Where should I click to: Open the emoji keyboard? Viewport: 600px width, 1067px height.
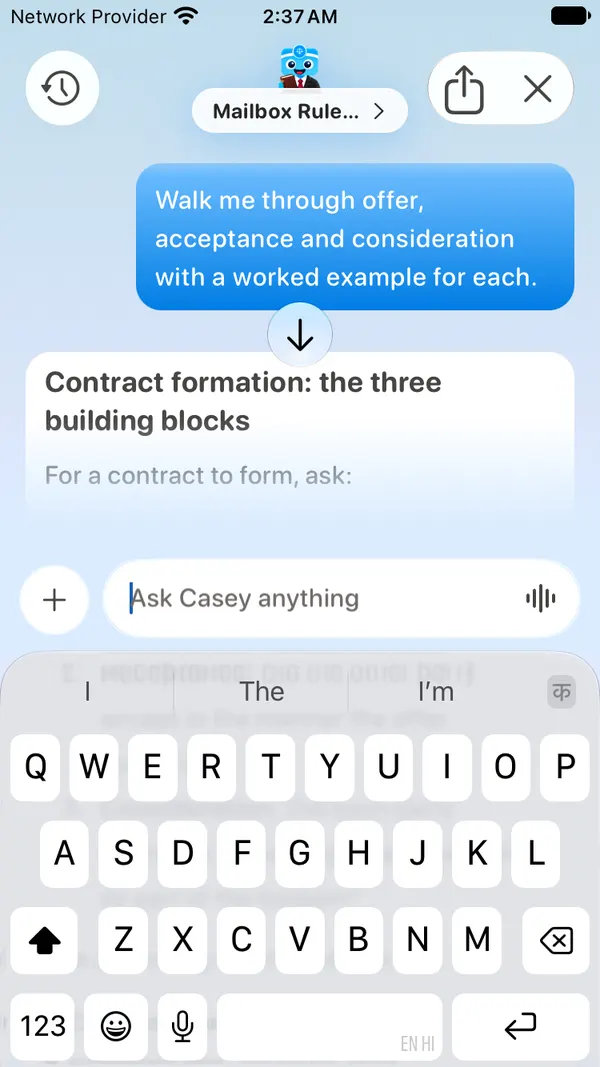click(116, 1026)
